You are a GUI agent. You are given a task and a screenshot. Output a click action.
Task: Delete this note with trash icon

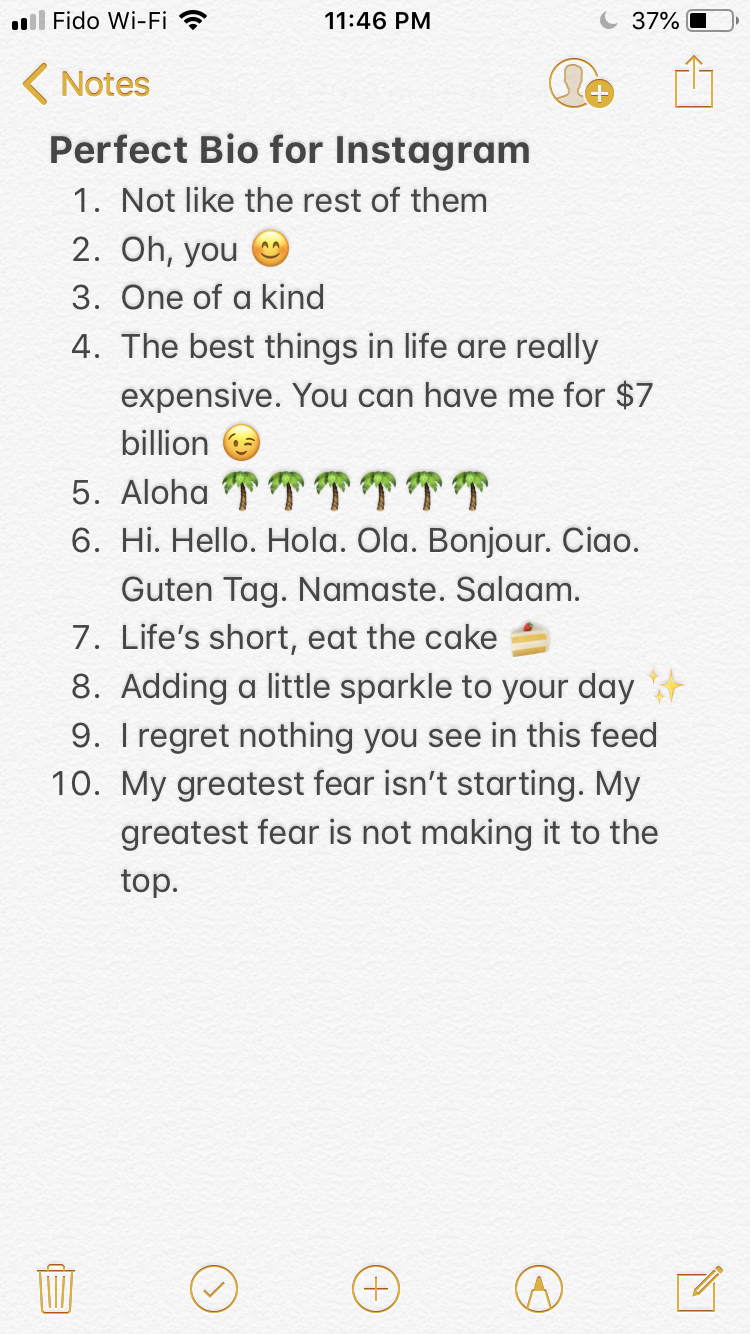tap(56, 1288)
